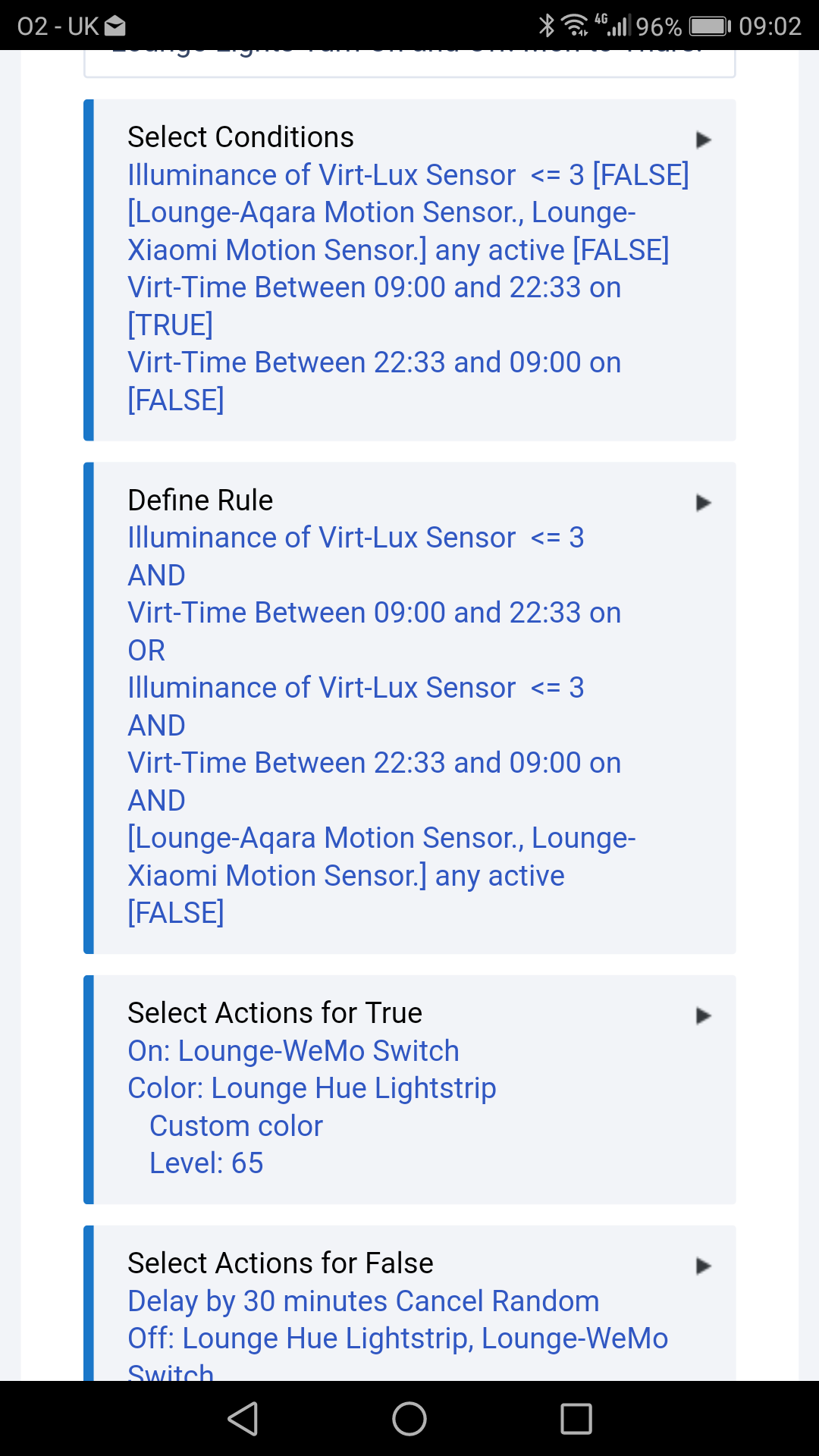Tap the arrow beside Select Actions for True

tap(703, 1015)
